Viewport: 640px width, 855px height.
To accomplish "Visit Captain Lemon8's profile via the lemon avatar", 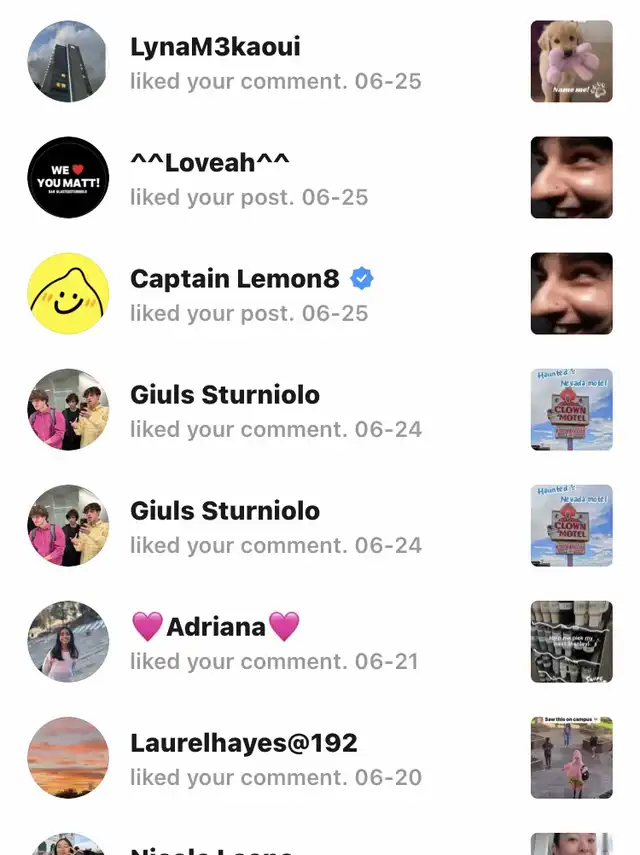I will (68, 294).
